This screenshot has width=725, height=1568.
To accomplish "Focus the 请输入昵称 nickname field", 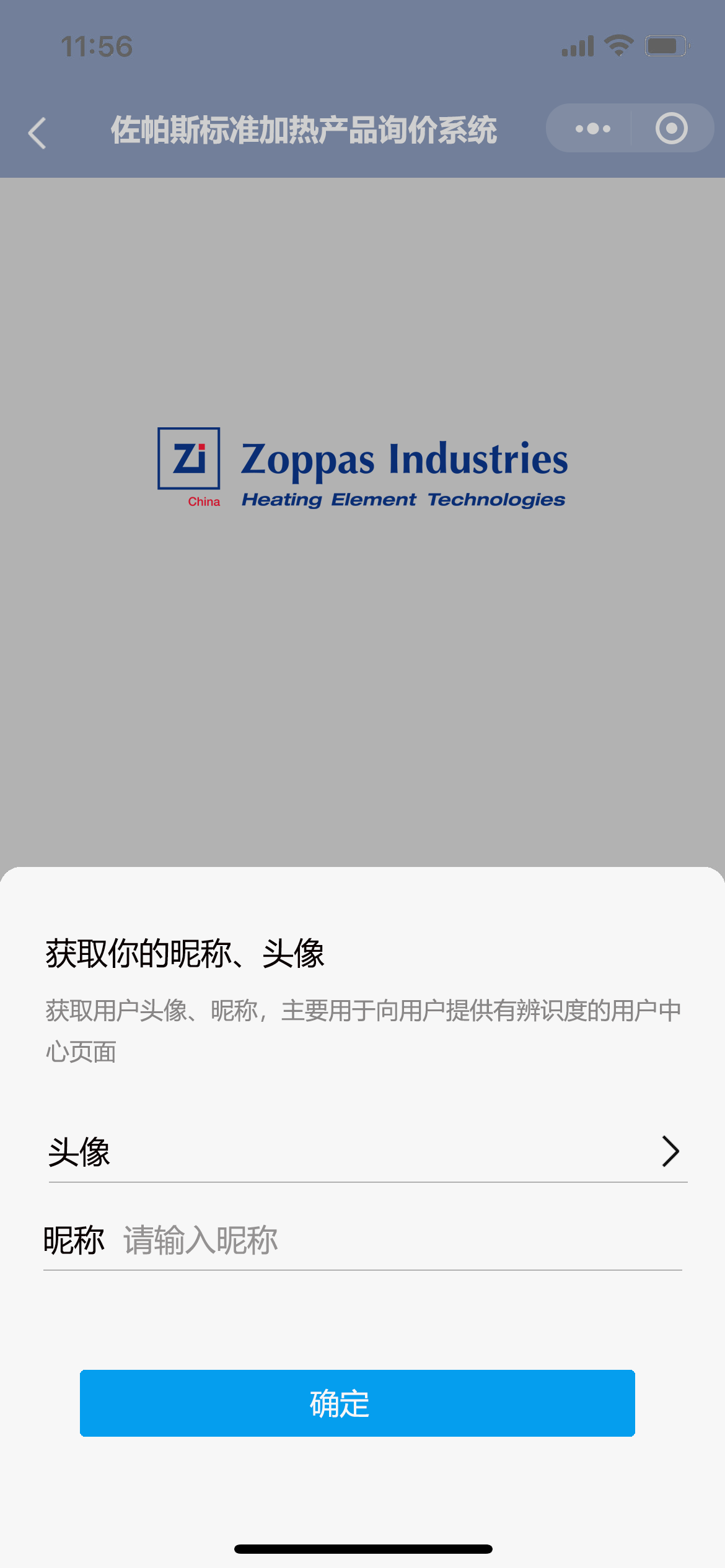I will pyautogui.click(x=397, y=1240).
